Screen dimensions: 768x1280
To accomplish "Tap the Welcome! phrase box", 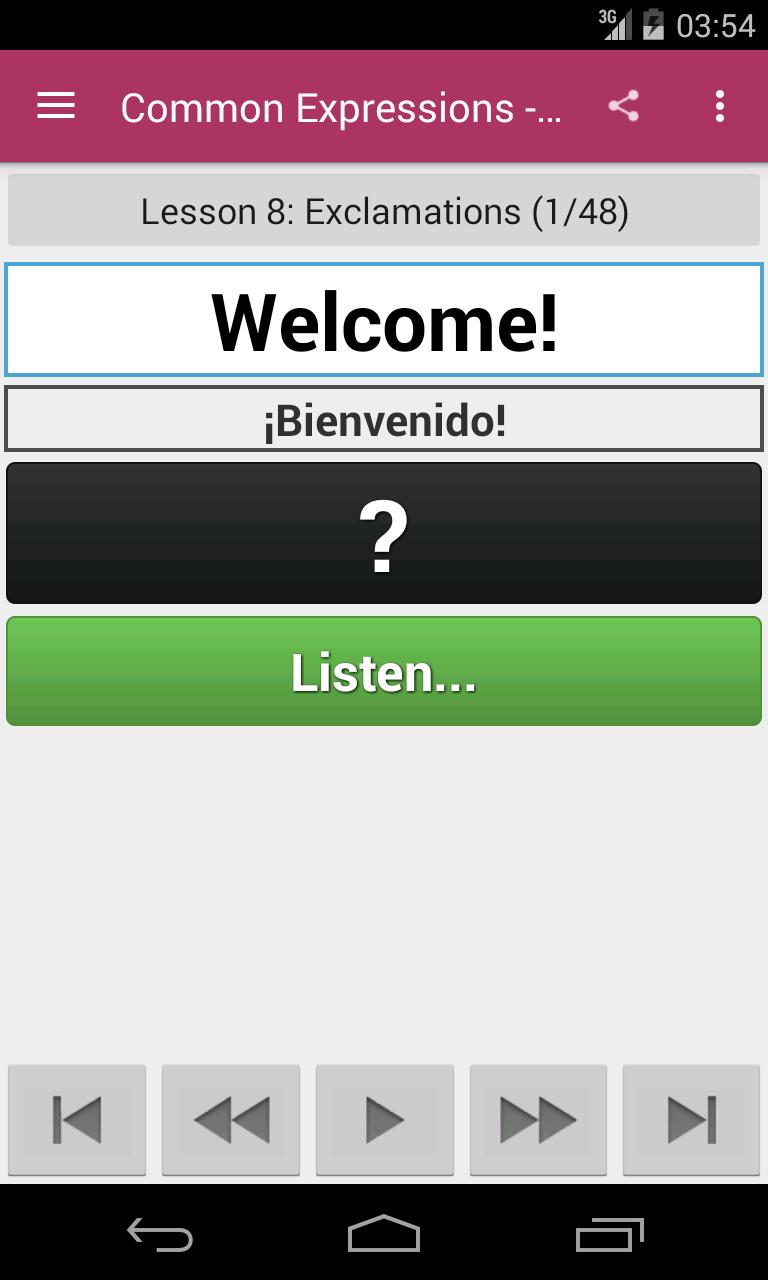I will coord(384,320).
